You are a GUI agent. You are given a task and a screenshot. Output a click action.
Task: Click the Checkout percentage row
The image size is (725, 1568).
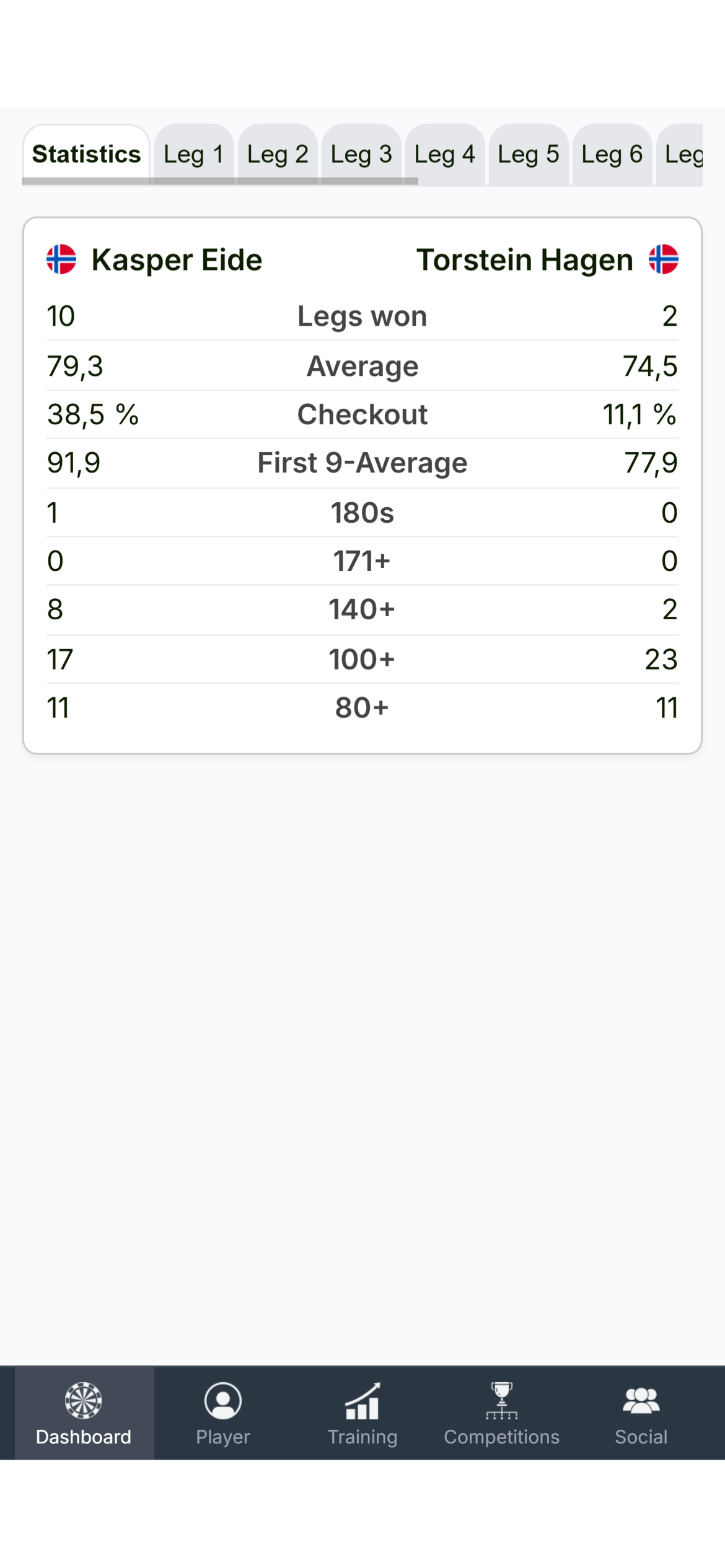pos(362,414)
